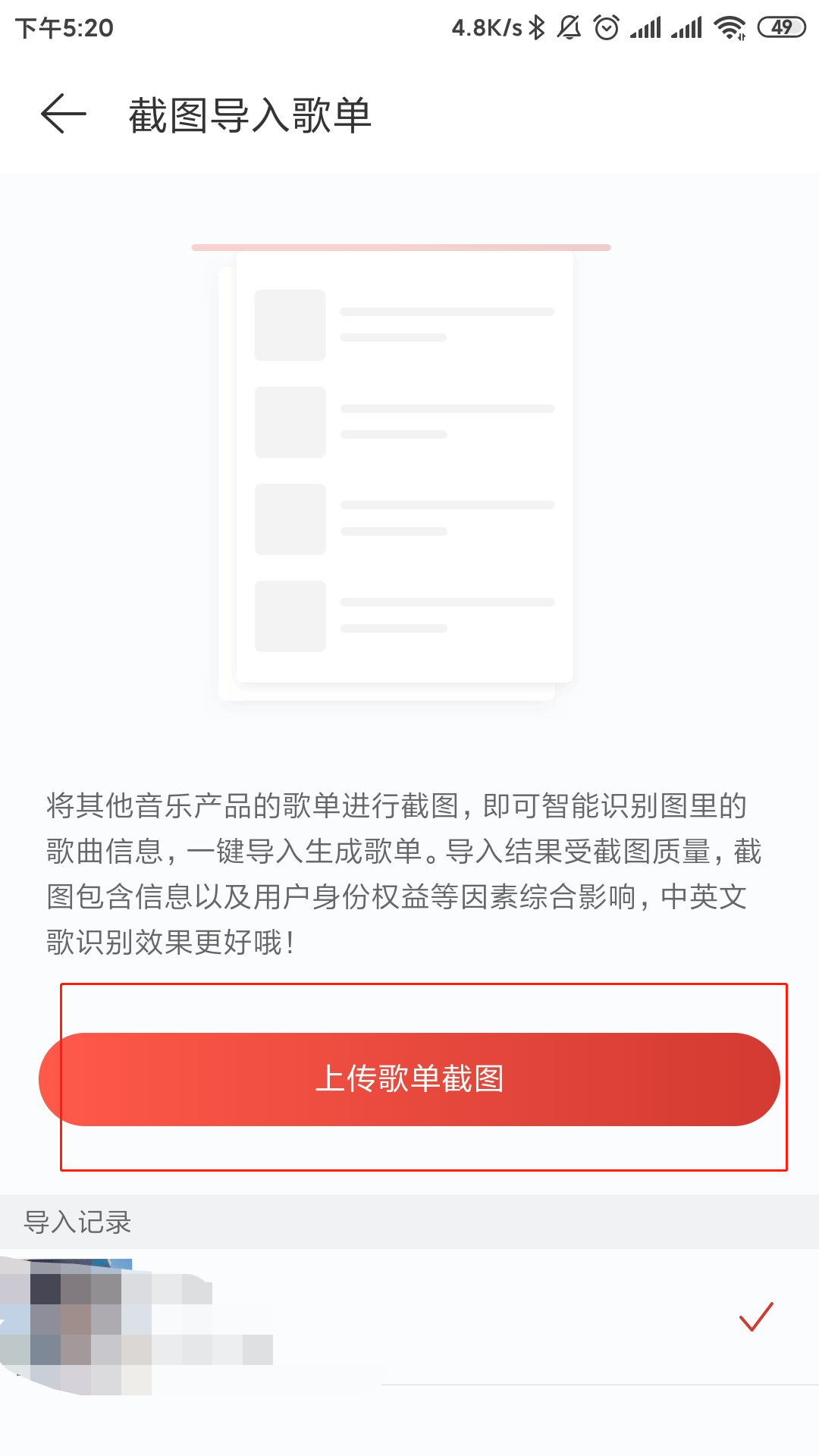Tap the back arrow to exit import screen
The width and height of the screenshot is (819, 1456).
coord(63,114)
